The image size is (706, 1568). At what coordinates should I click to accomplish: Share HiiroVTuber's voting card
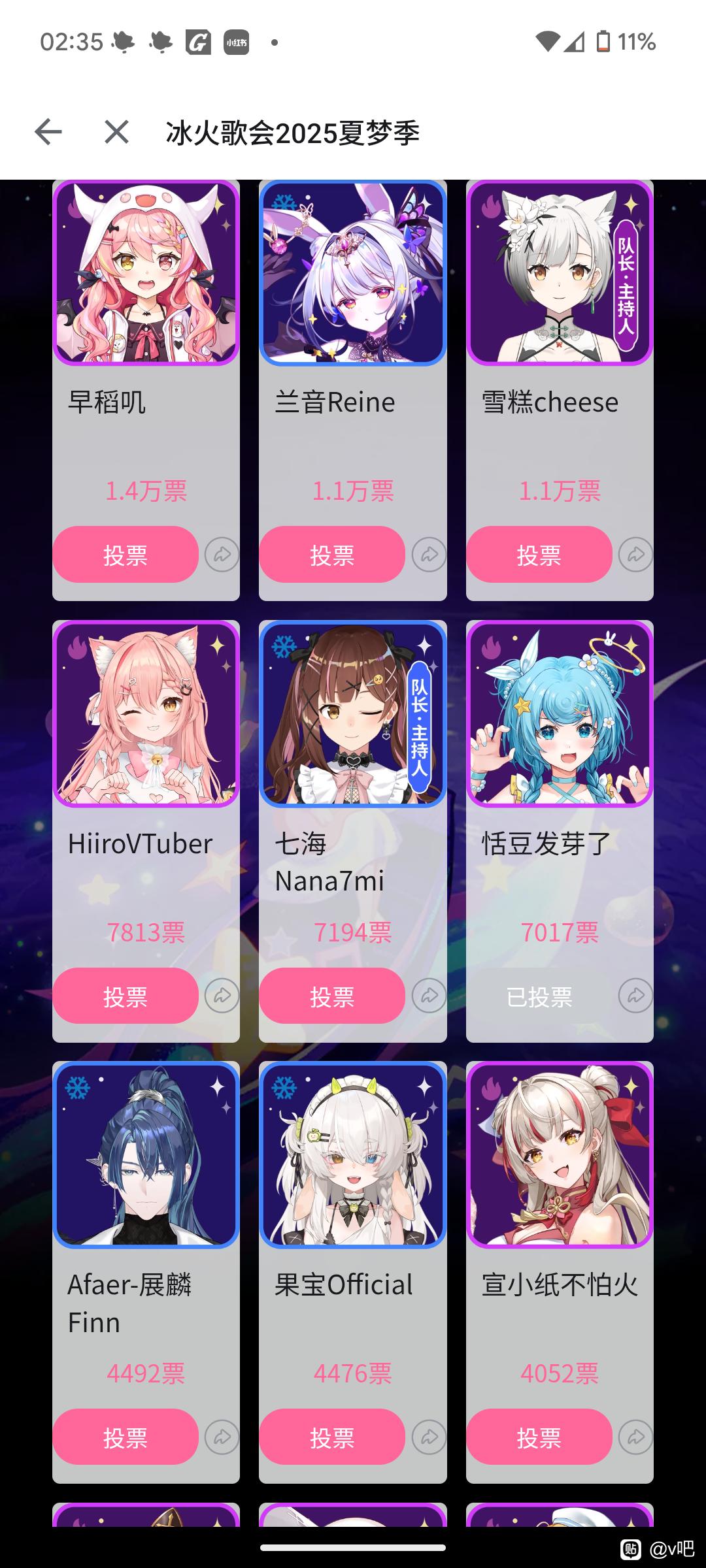click(x=222, y=996)
